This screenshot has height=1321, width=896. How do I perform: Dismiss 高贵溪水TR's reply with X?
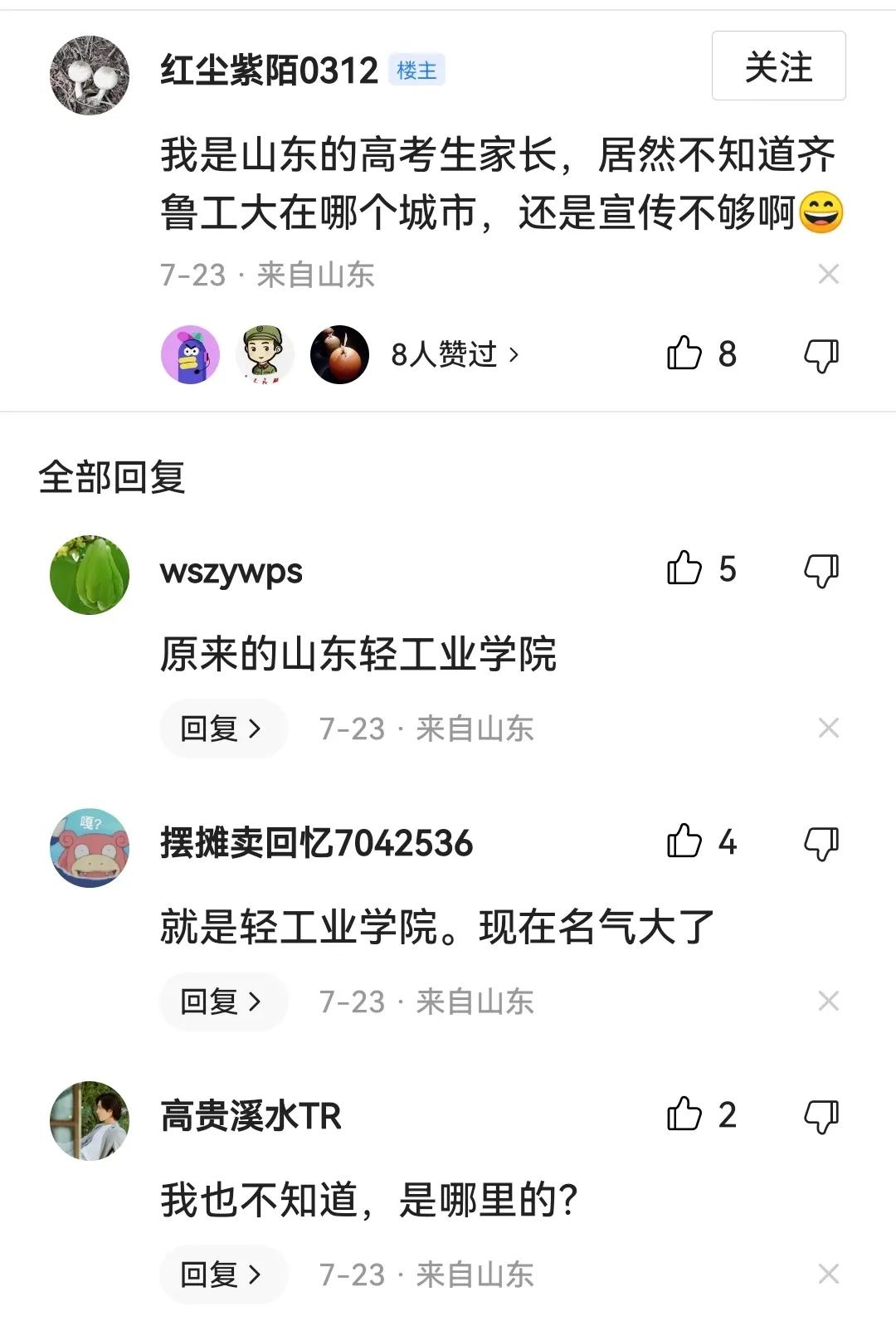[828, 1274]
